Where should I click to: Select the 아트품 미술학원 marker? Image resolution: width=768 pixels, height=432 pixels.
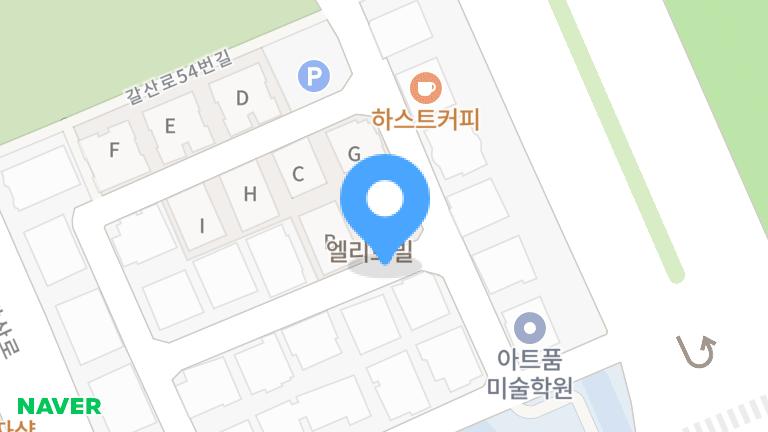pos(529,327)
